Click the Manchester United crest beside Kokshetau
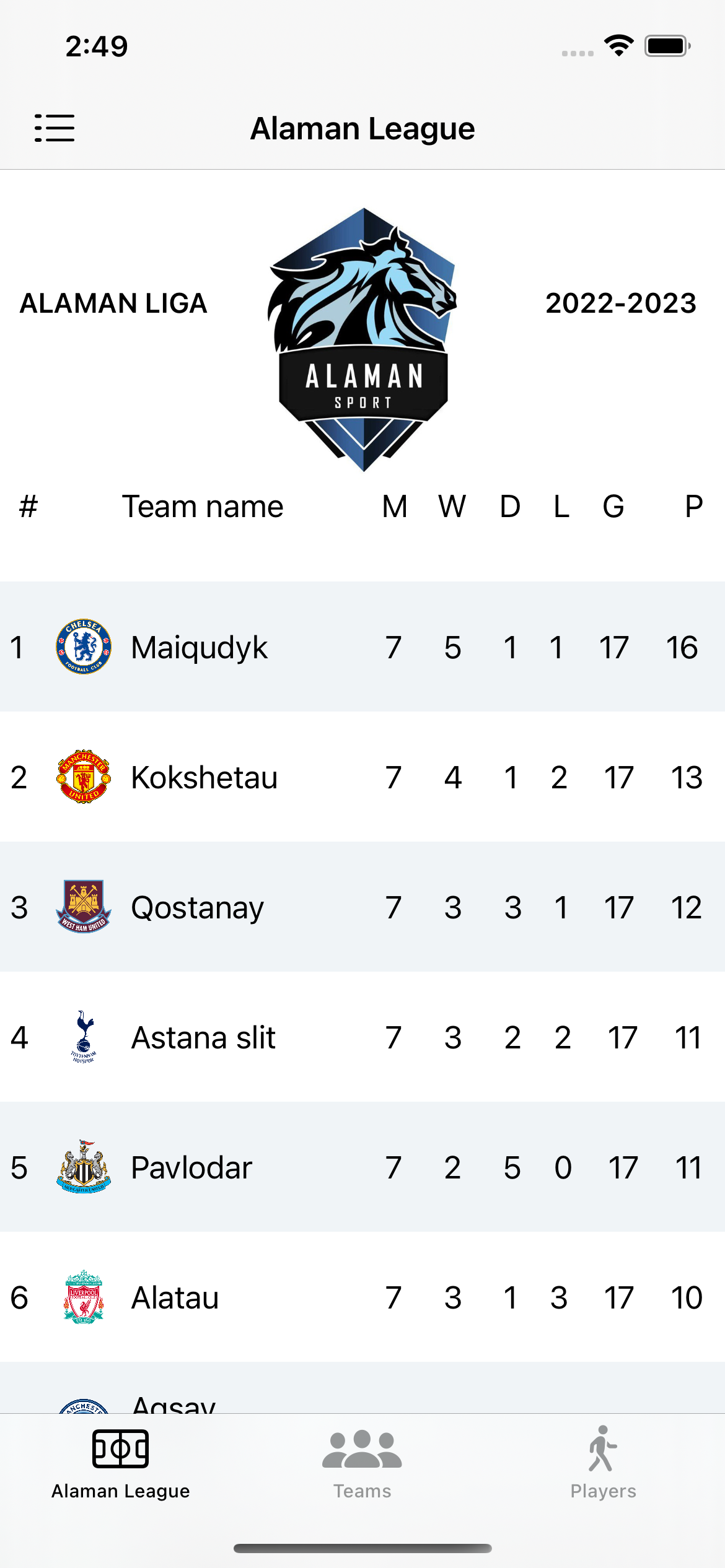Viewport: 725px width, 1568px height. (x=83, y=777)
